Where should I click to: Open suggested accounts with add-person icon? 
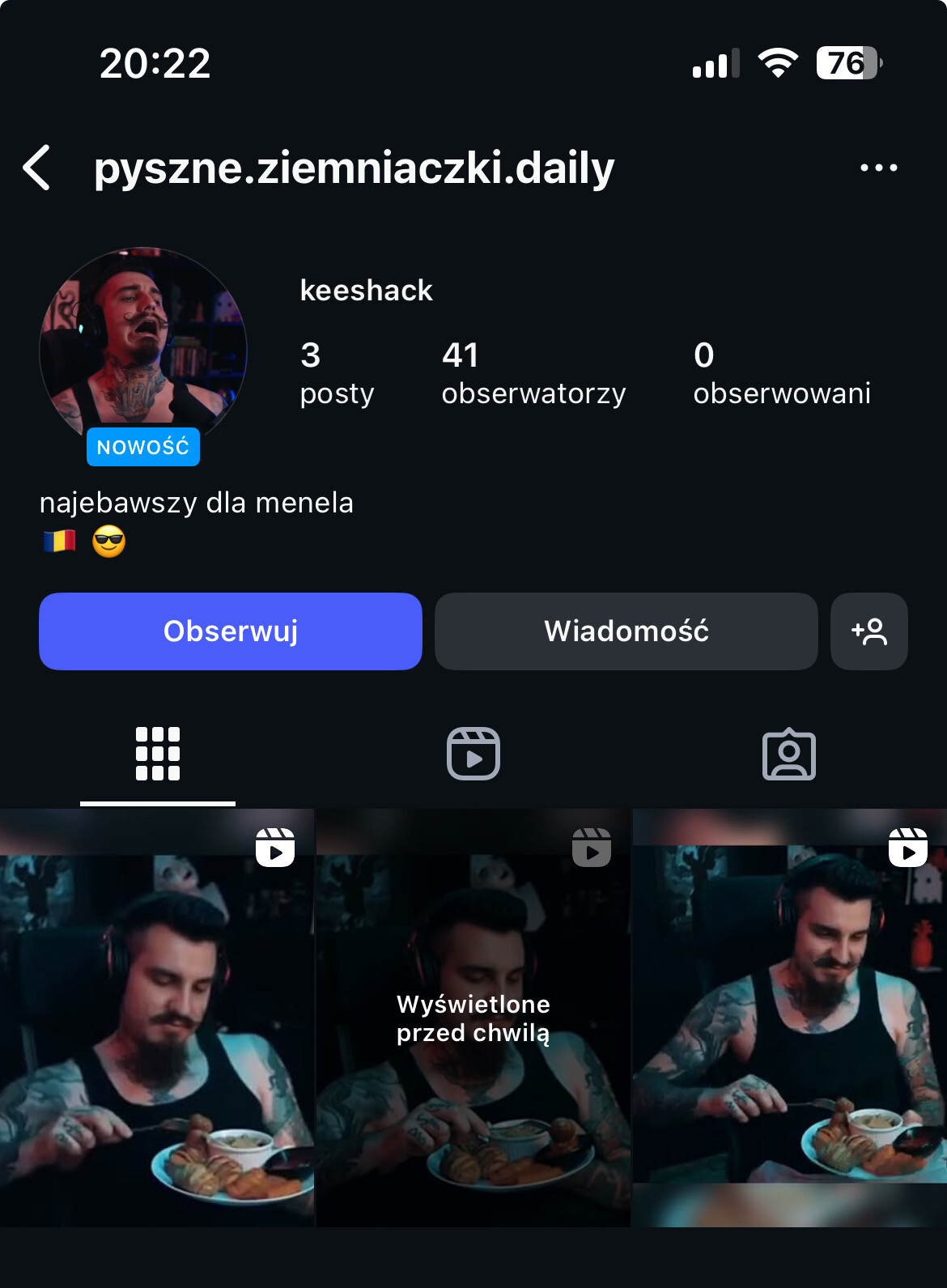tap(868, 631)
